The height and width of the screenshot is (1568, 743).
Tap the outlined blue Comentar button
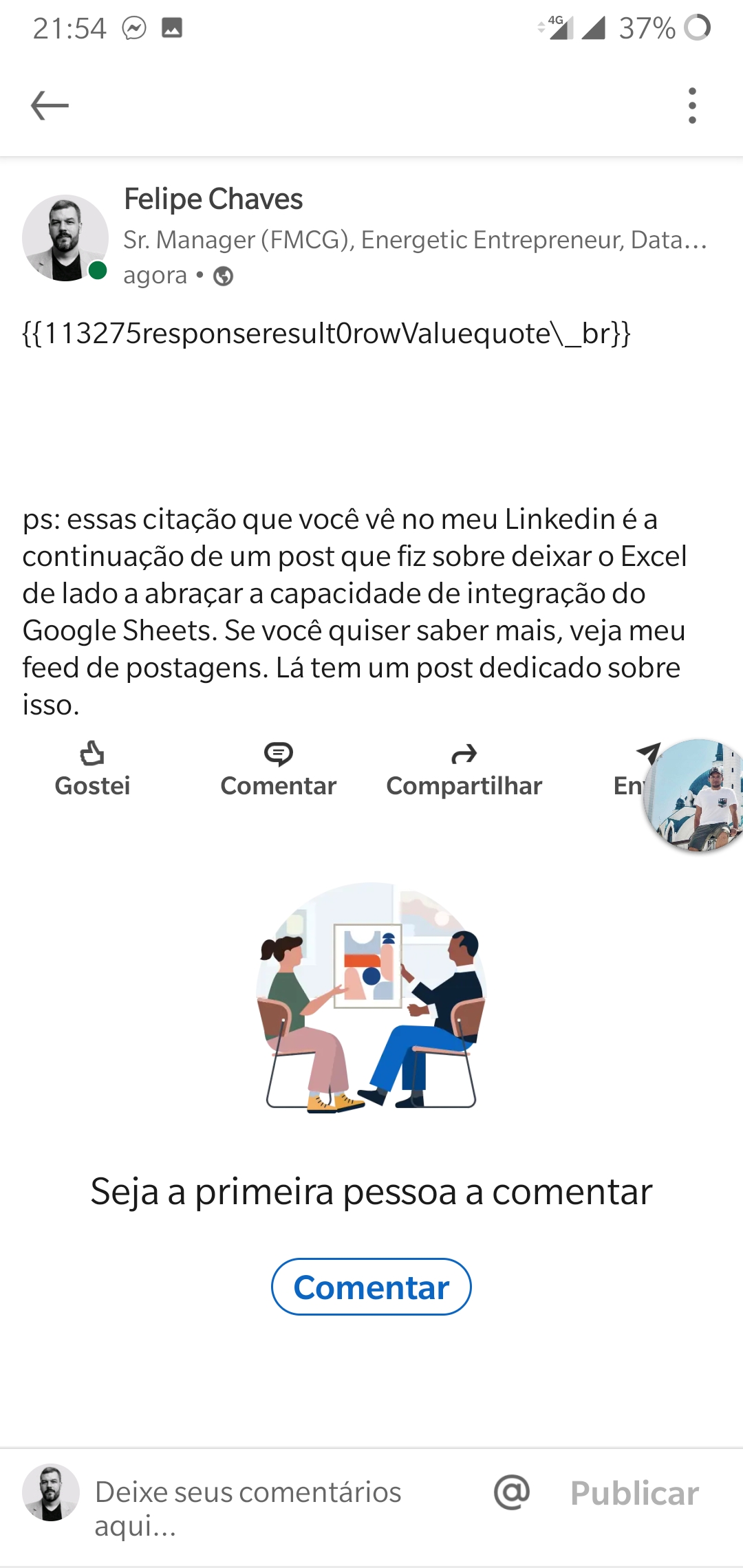pos(371,1287)
